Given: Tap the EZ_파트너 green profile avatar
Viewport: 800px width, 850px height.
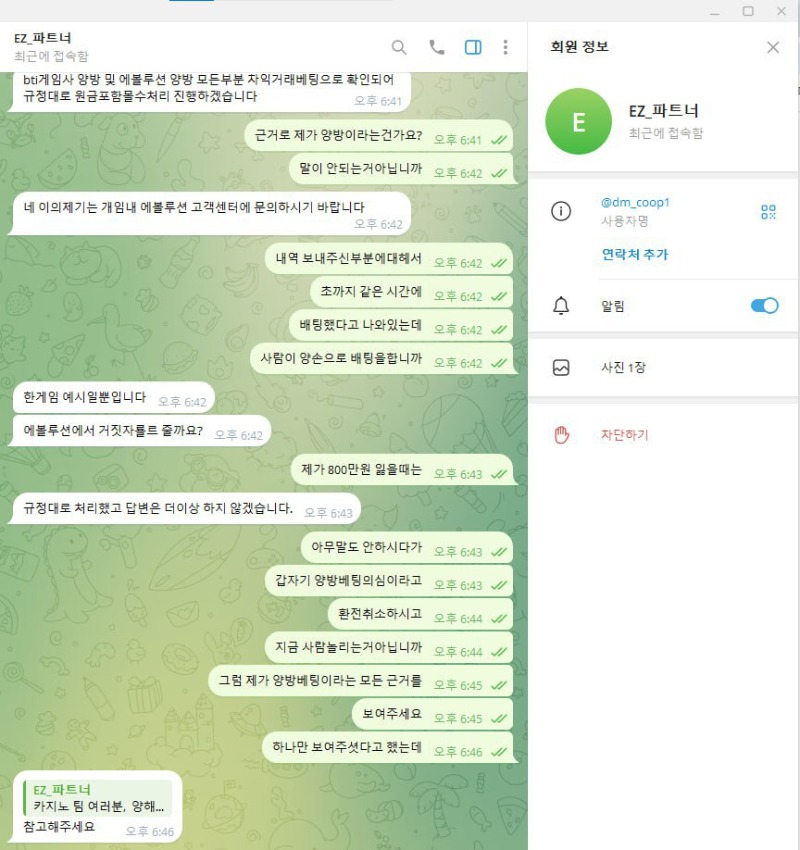Looking at the screenshot, I should coord(577,121).
